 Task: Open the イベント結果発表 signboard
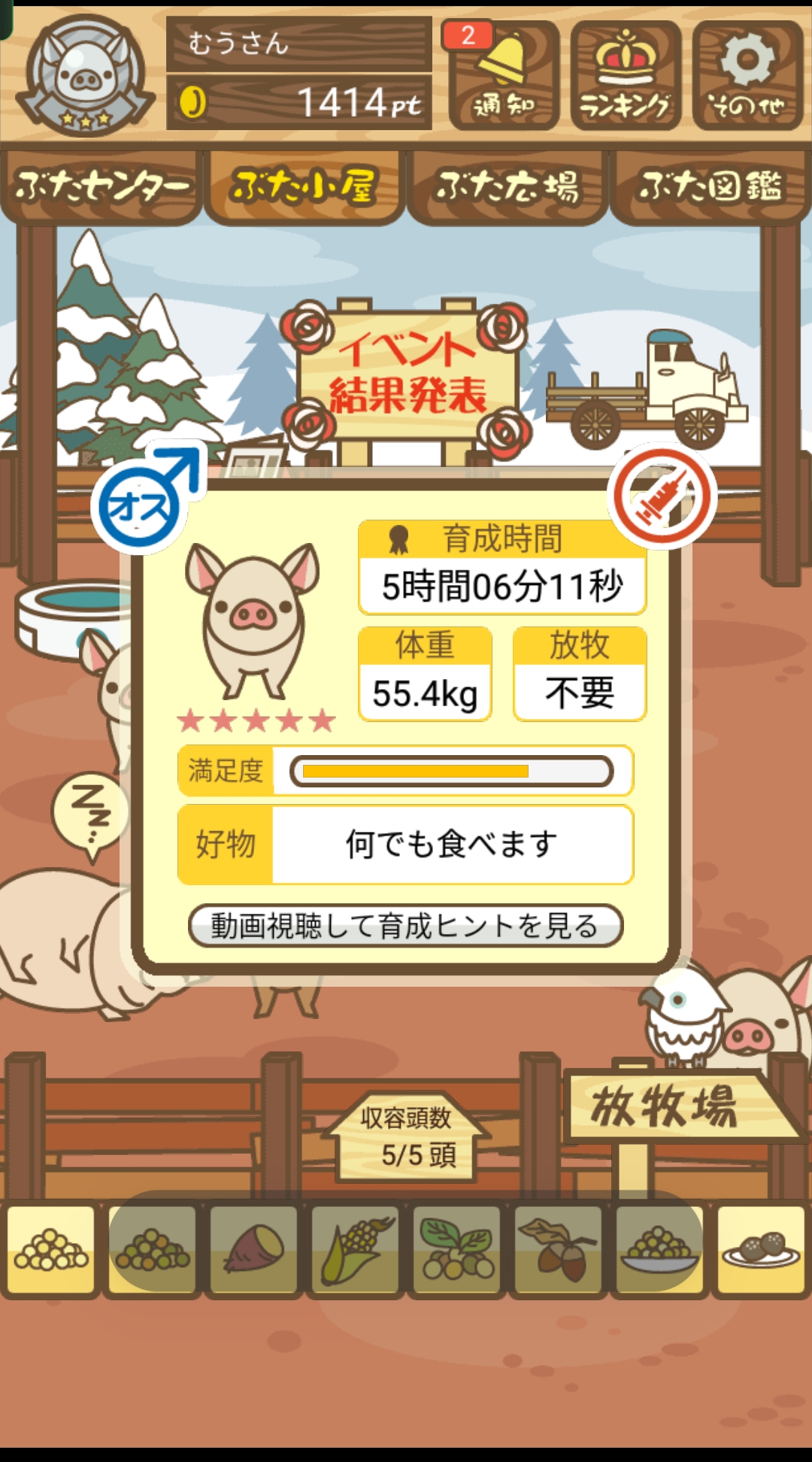(x=407, y=373)
